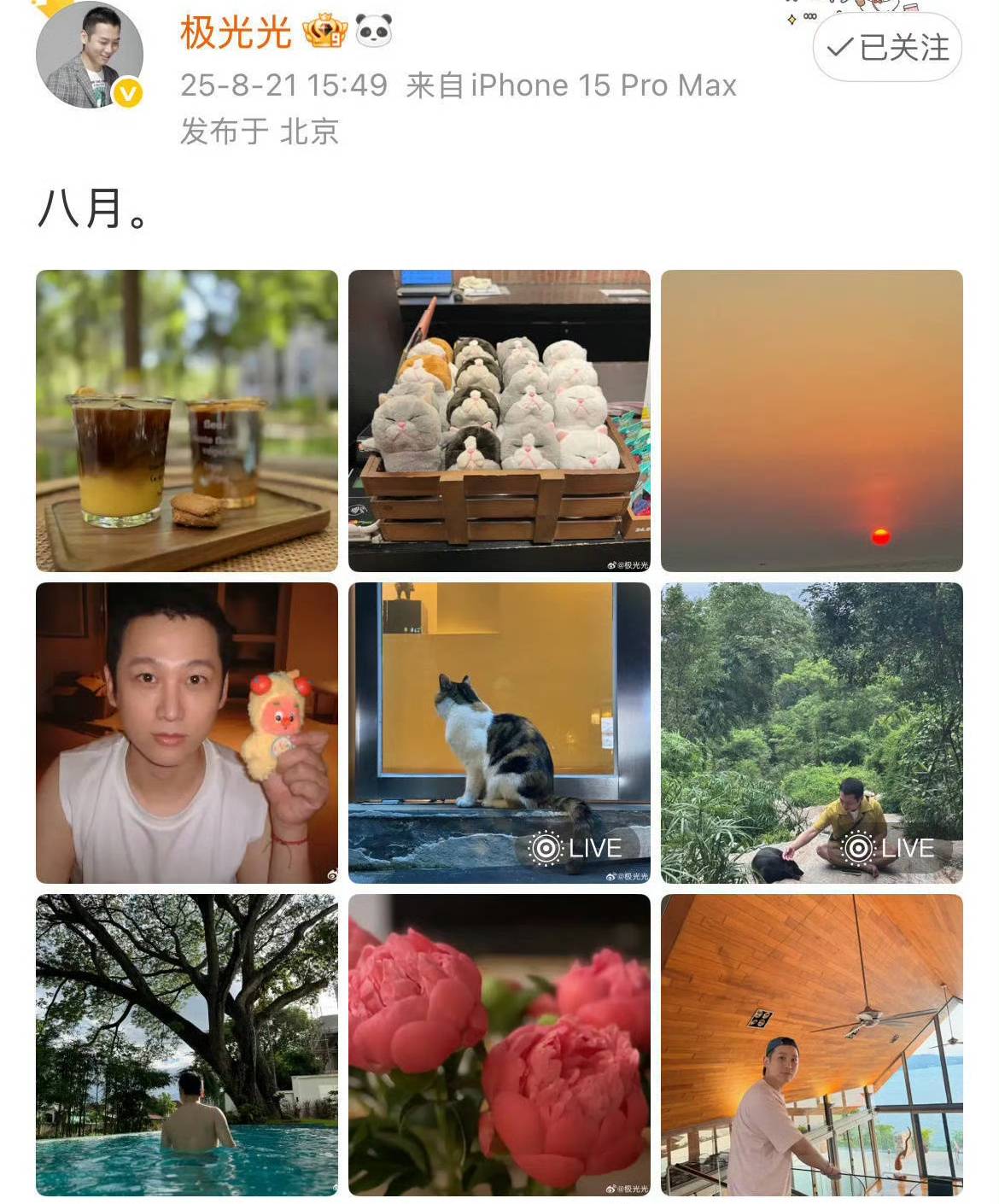This screenshot has width=999, height=1204.
Task: Open the 极光光 profile avatar
Action: point(89,56)
